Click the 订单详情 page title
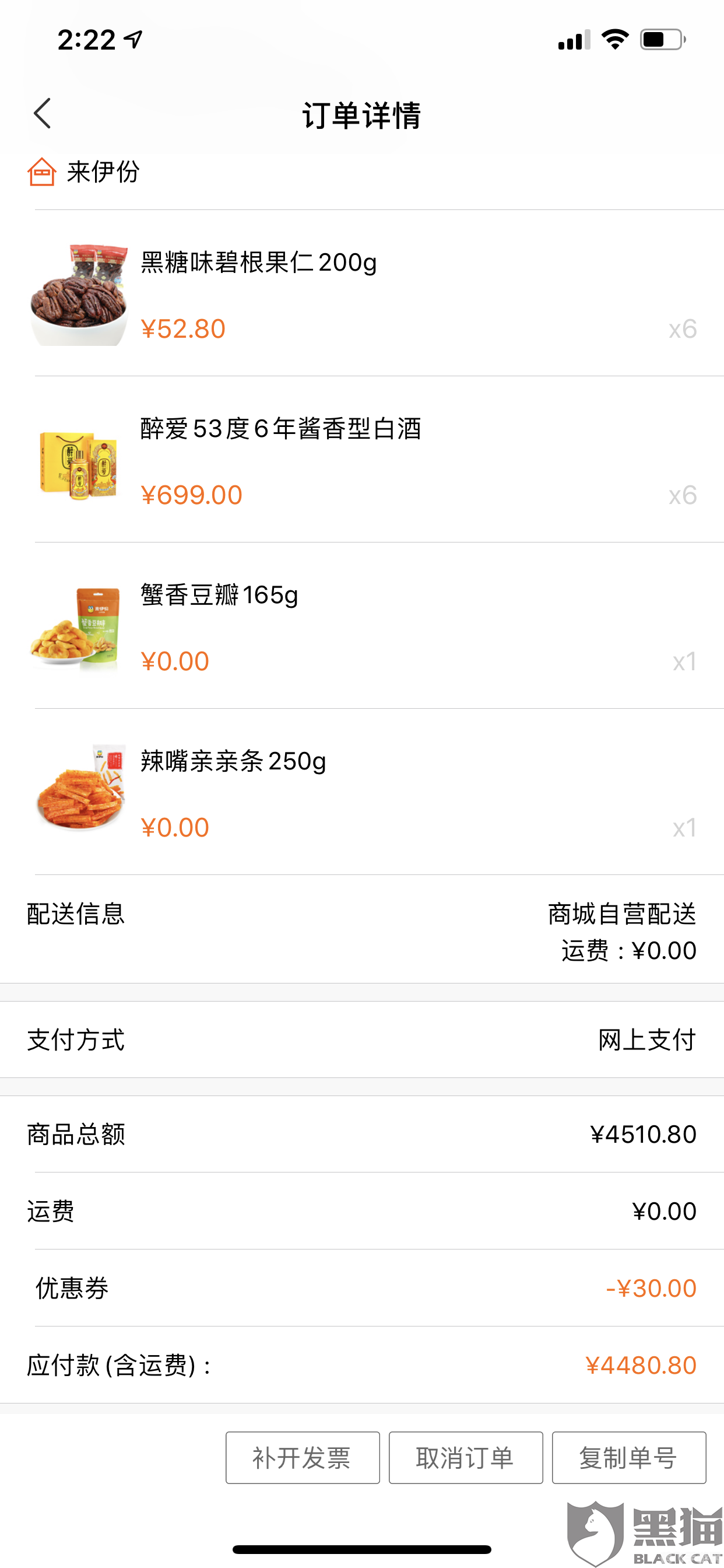724x1568 pixels. pos(362,116)
